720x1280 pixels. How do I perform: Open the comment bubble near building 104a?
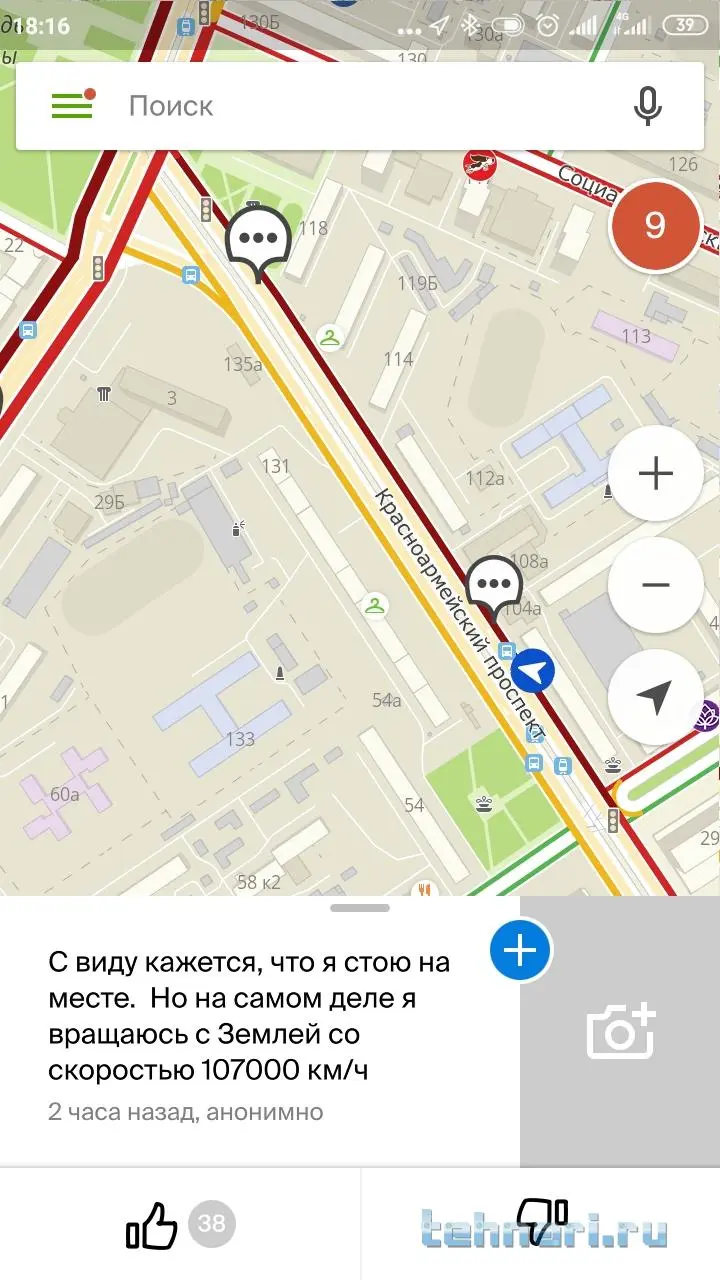pyautogui.click(x=495, y=583)
